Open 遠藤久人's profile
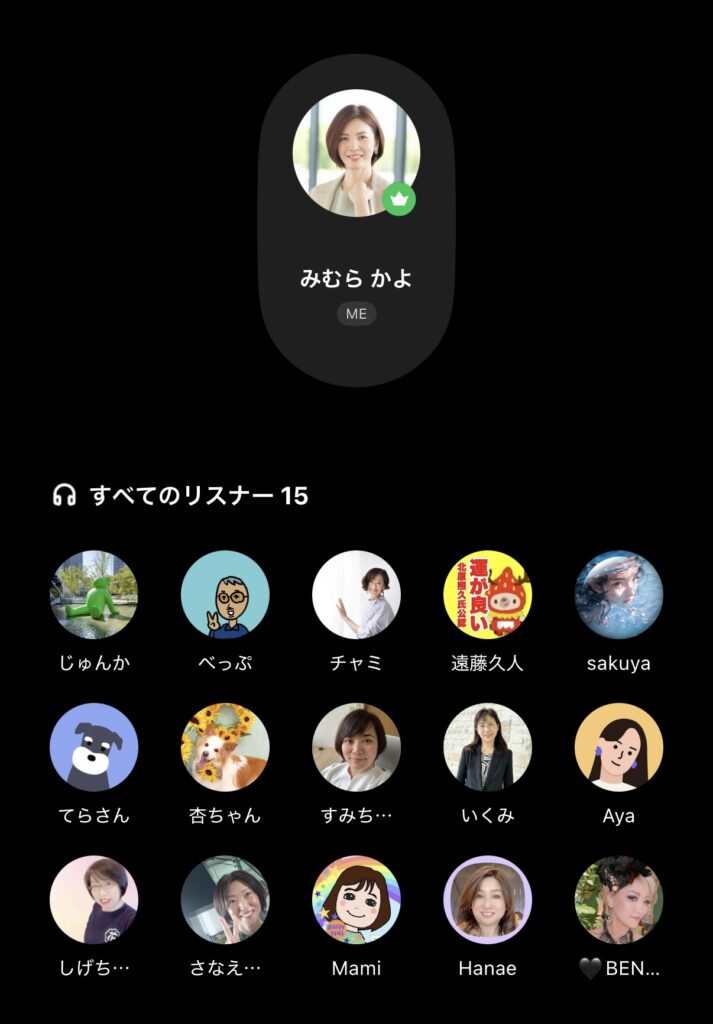 [x=487, y=595]
